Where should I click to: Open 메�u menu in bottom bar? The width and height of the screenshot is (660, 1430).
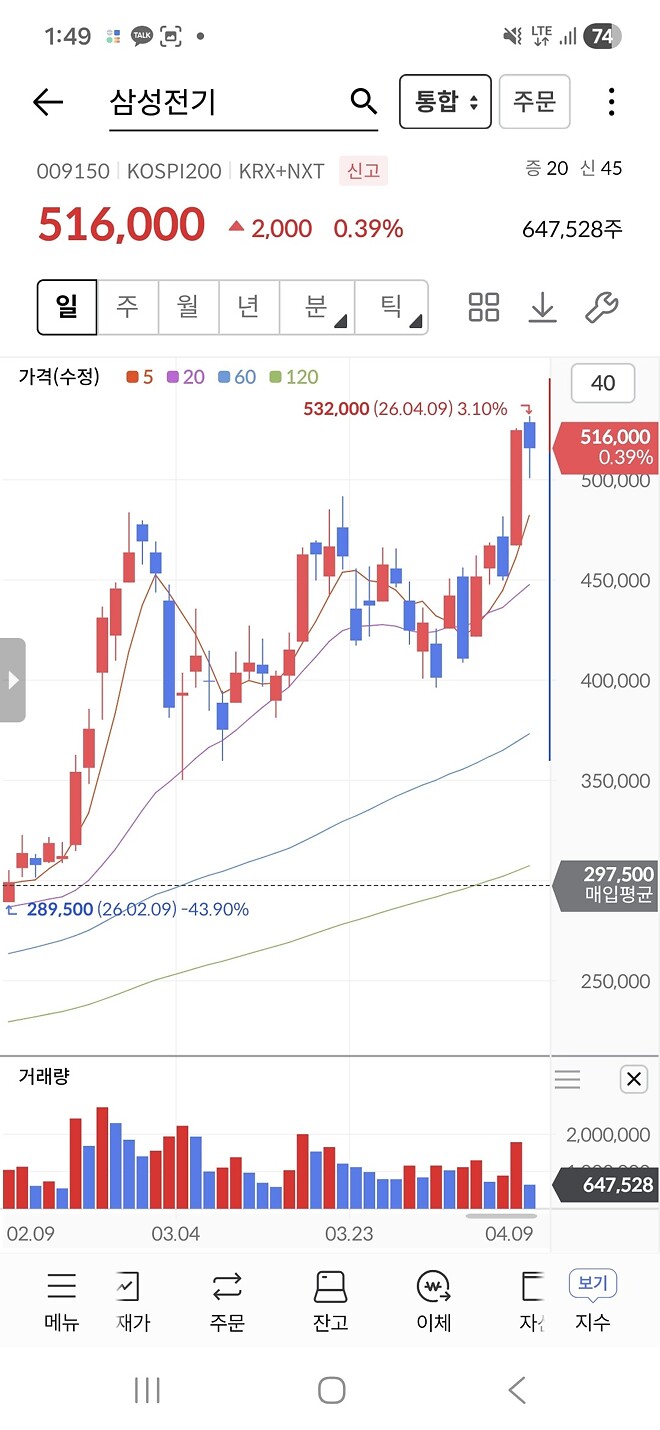[61, 1301]
